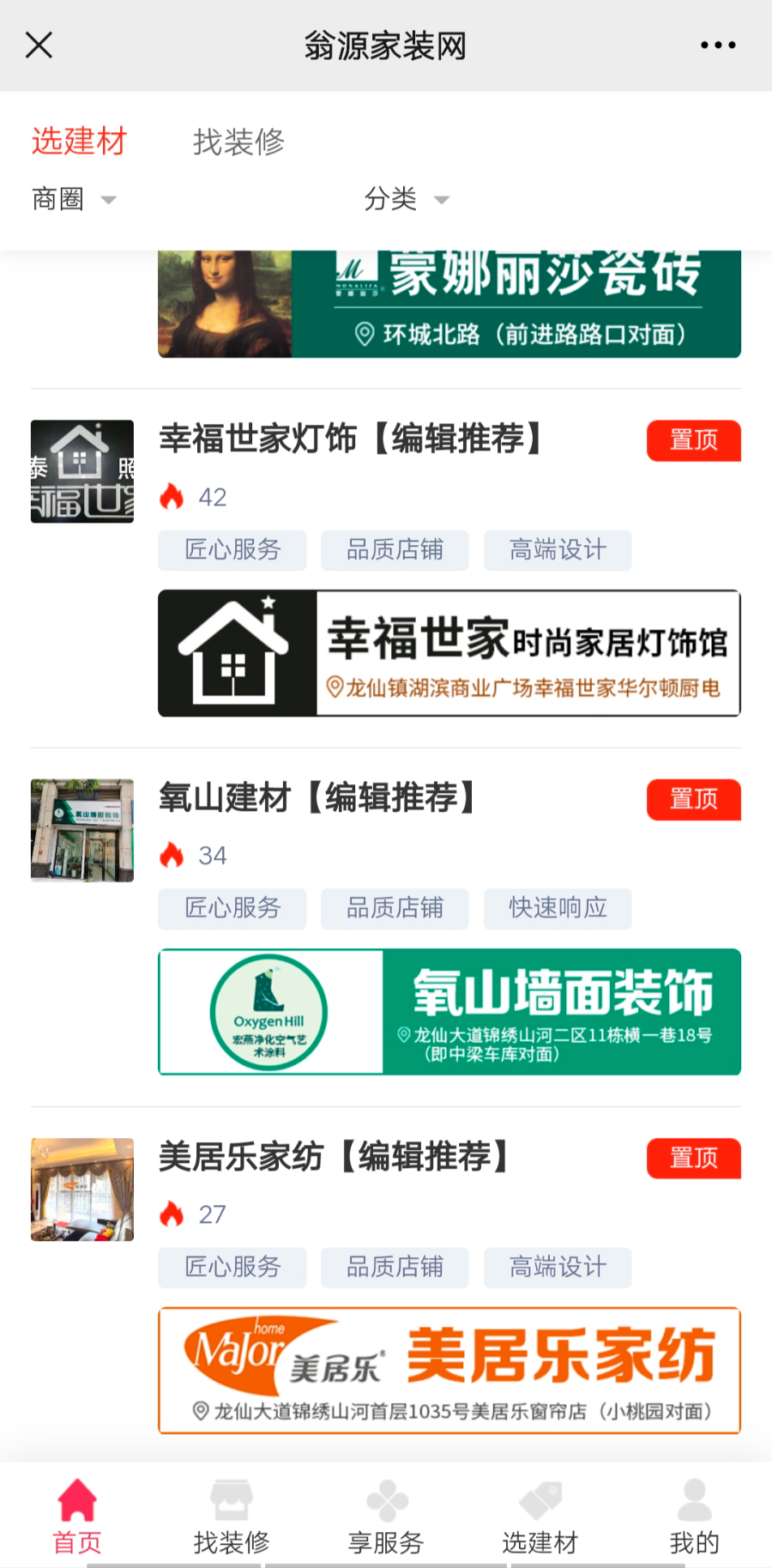The height and width of the screenshot is (1568, 772).
Task: Go to the 我的 profile tab
Action: click(694, 1517)
